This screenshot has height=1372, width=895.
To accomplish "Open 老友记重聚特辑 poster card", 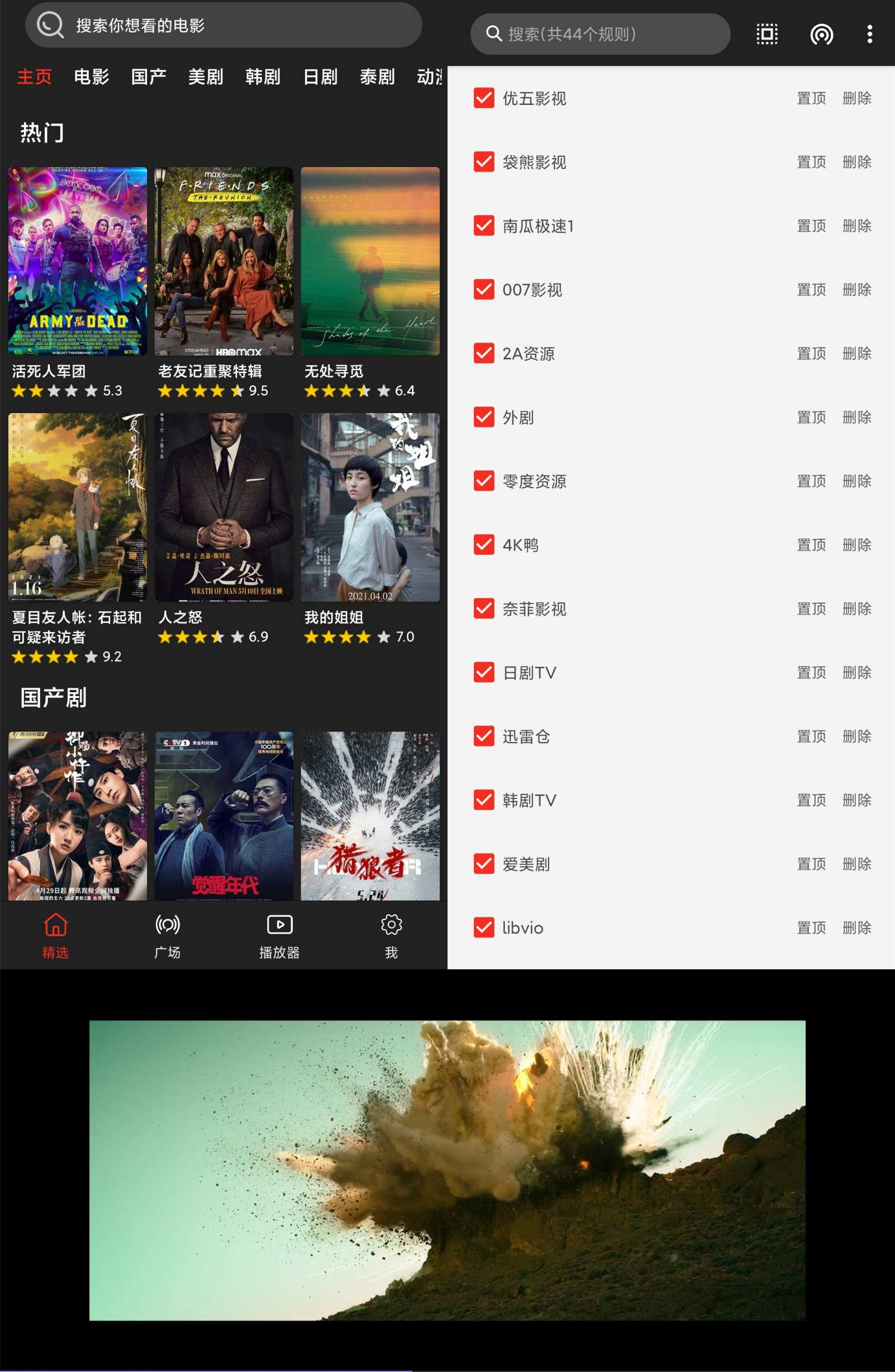I will click(x=223, y=261).
